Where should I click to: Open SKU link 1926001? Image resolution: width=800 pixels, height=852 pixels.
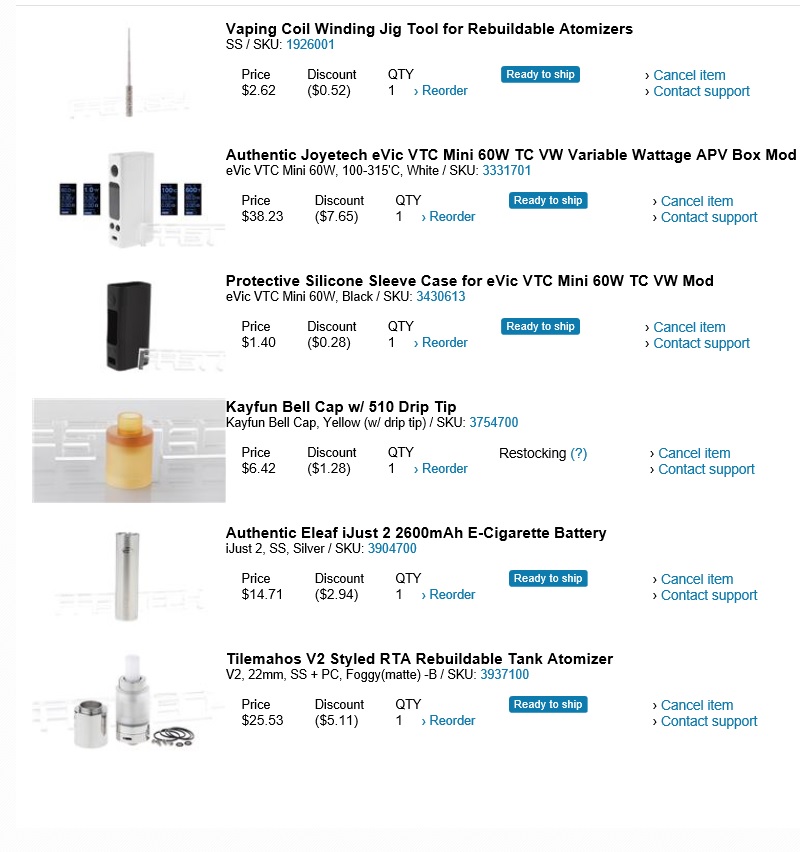click(x=310, y=44)
